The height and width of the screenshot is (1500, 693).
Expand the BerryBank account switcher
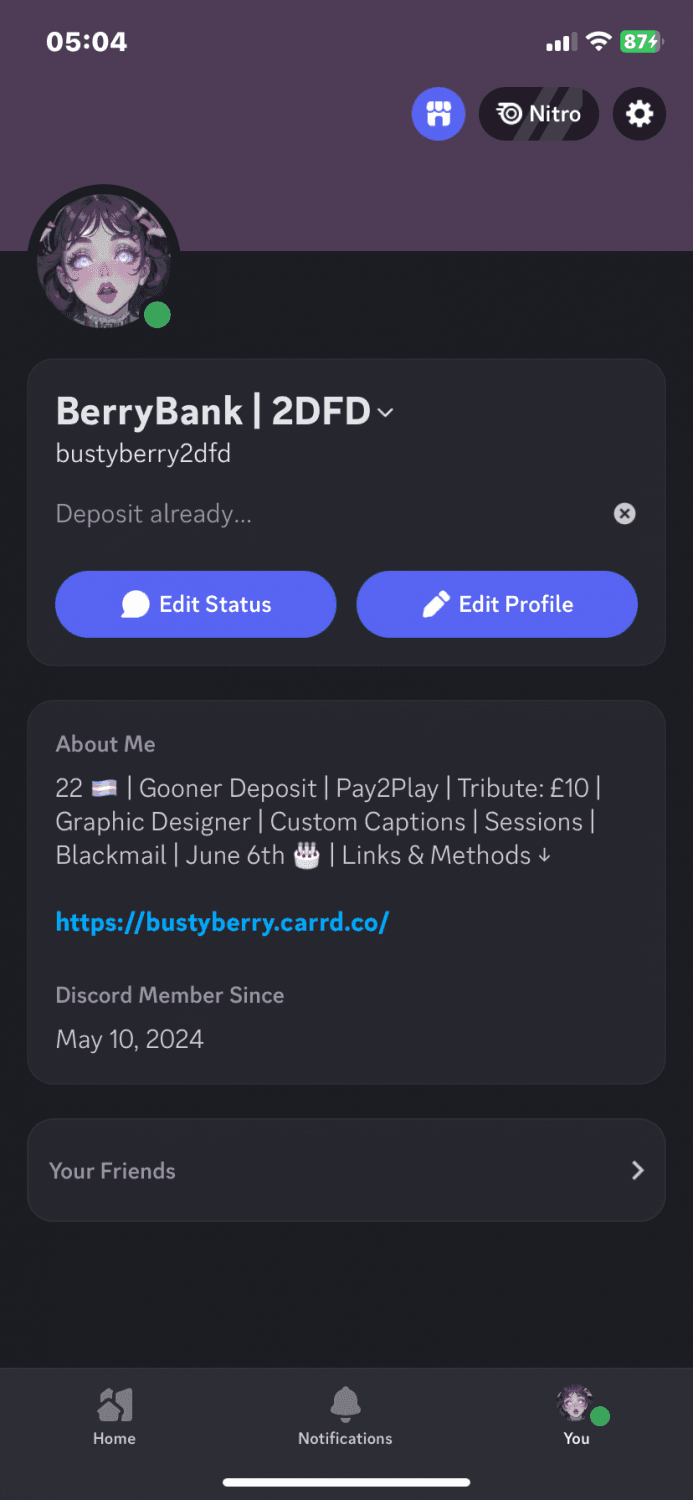384,413
